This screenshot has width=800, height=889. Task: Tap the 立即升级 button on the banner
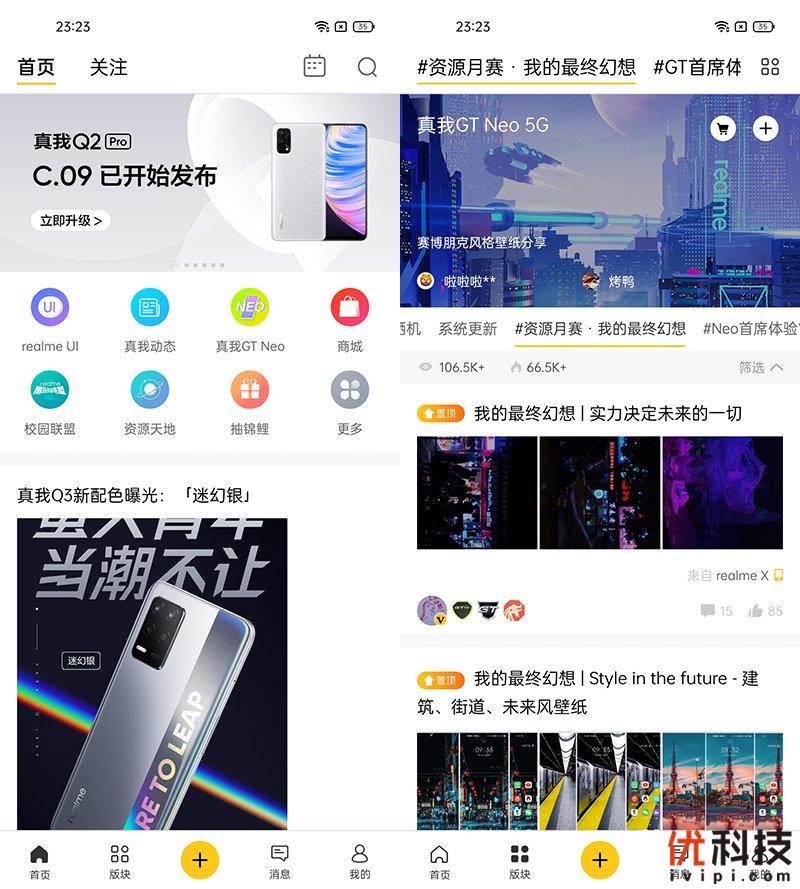click(x=70, y=221)
